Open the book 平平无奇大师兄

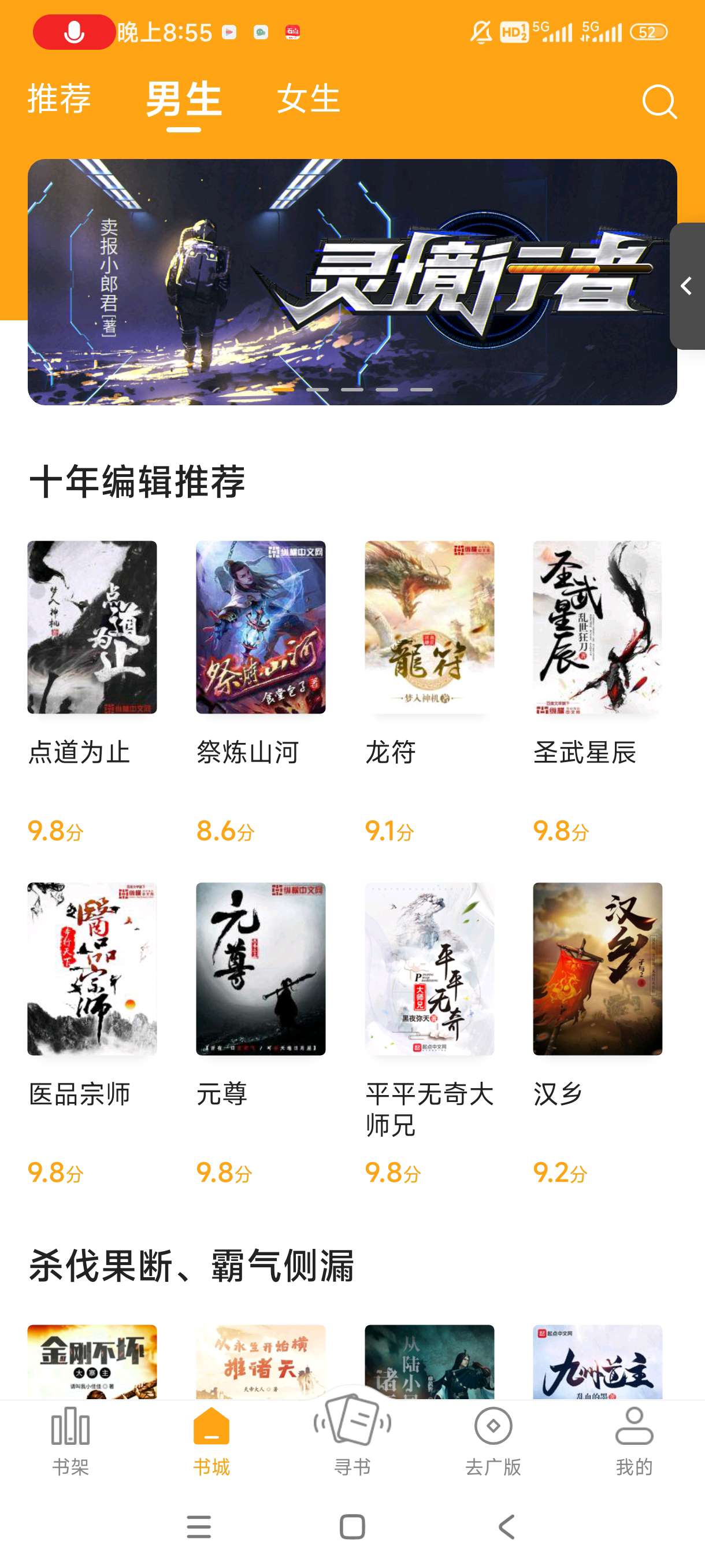click(429, 968)
